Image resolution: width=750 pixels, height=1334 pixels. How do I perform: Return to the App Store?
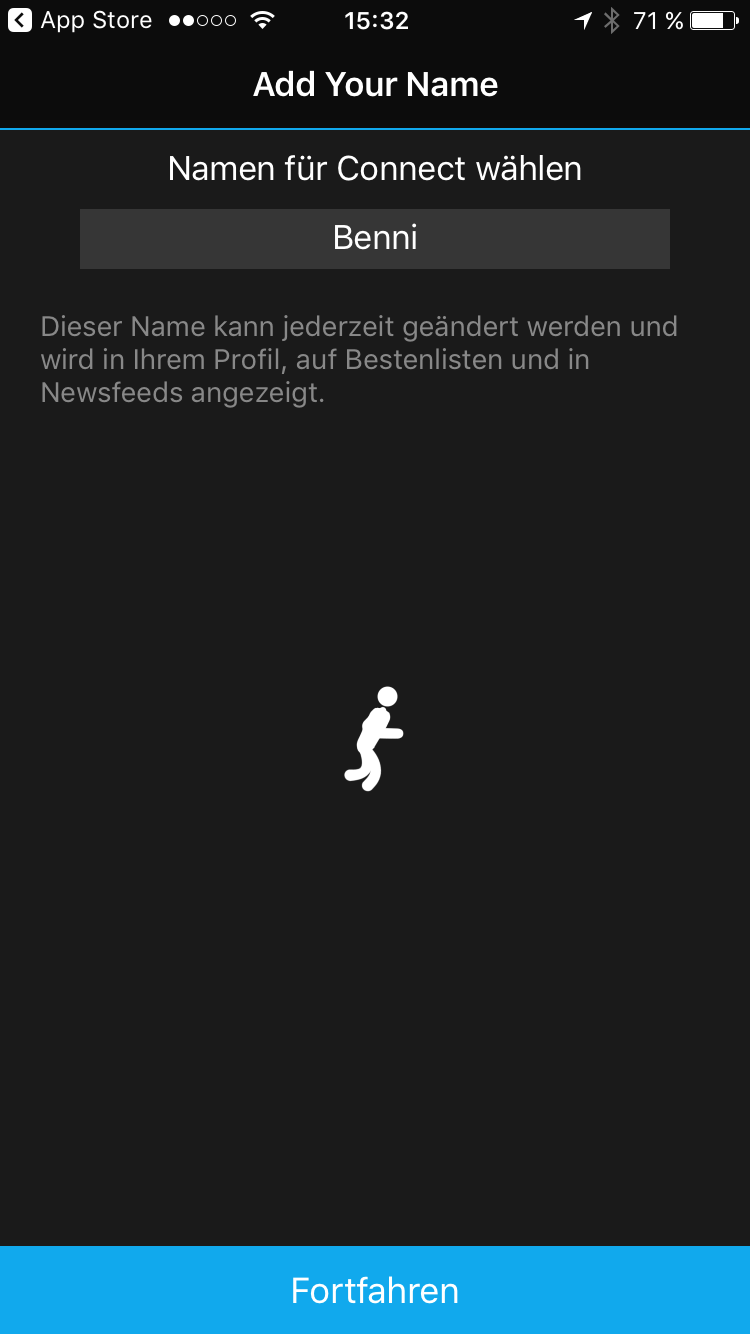click(x=80, y=20)
